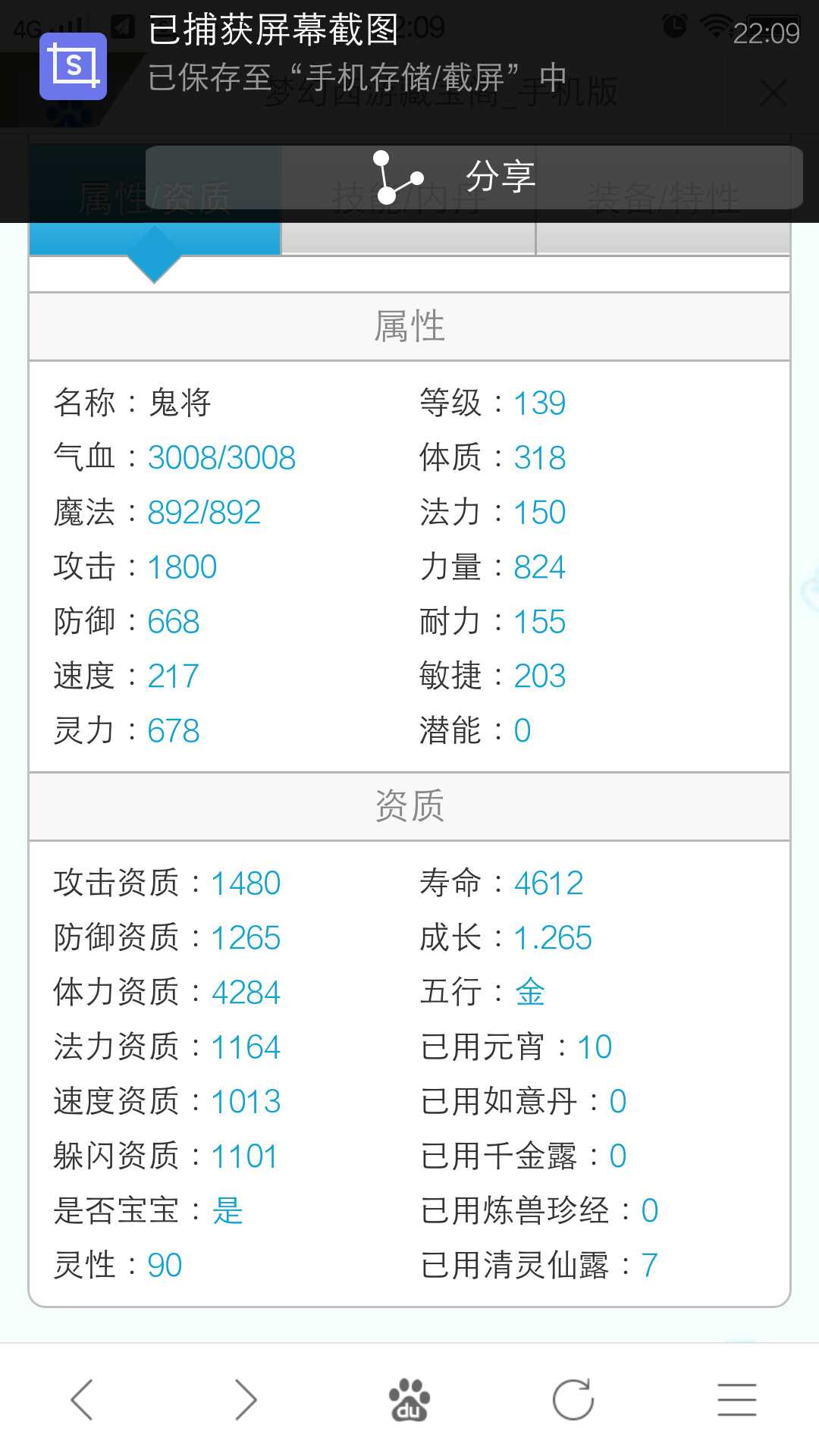
Task: Reload the current page
Action: click(573, 1399)
